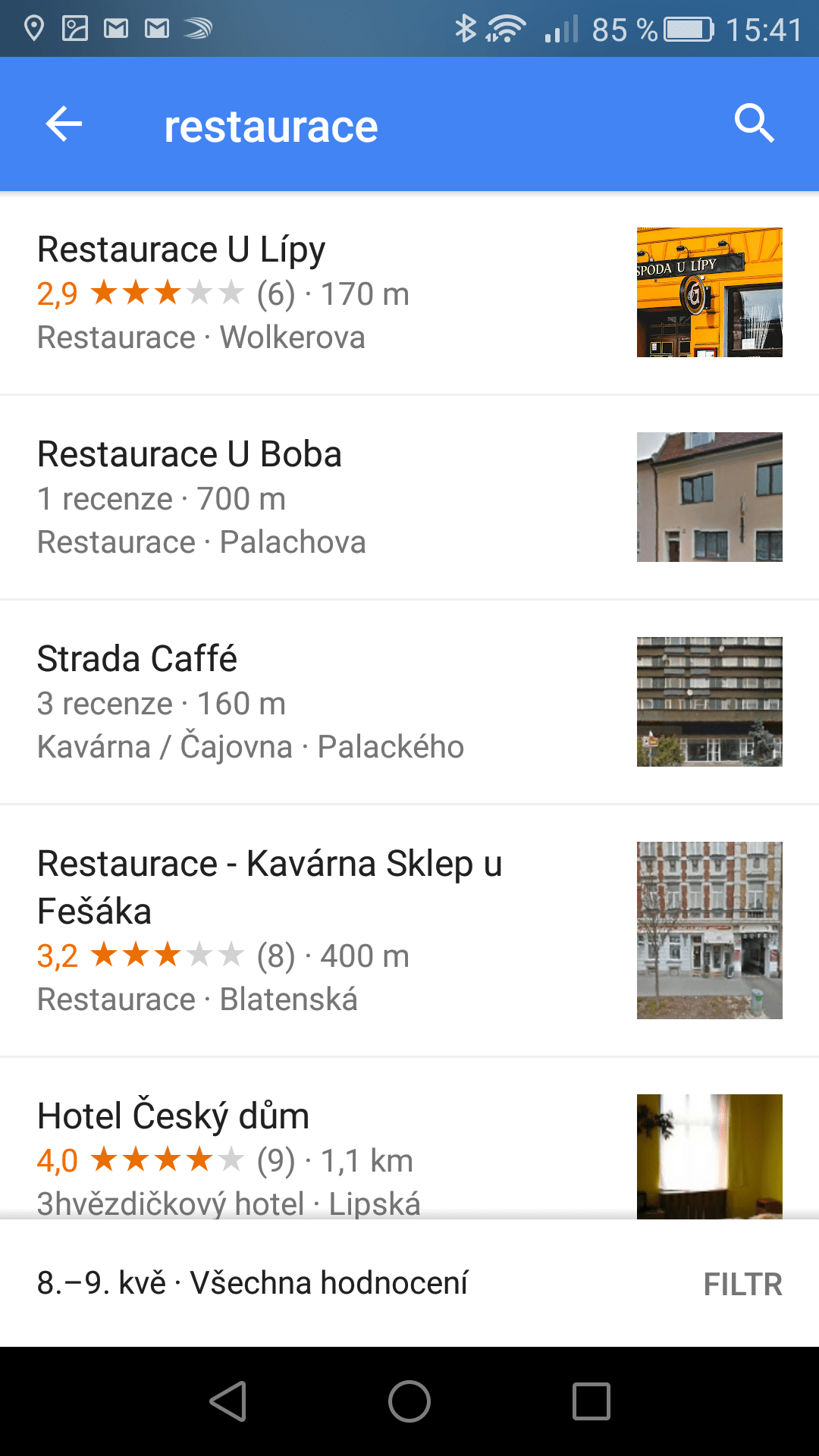View Hotel Český dům details
This screenshot has height=1456, width=819.
point(409,1138)
